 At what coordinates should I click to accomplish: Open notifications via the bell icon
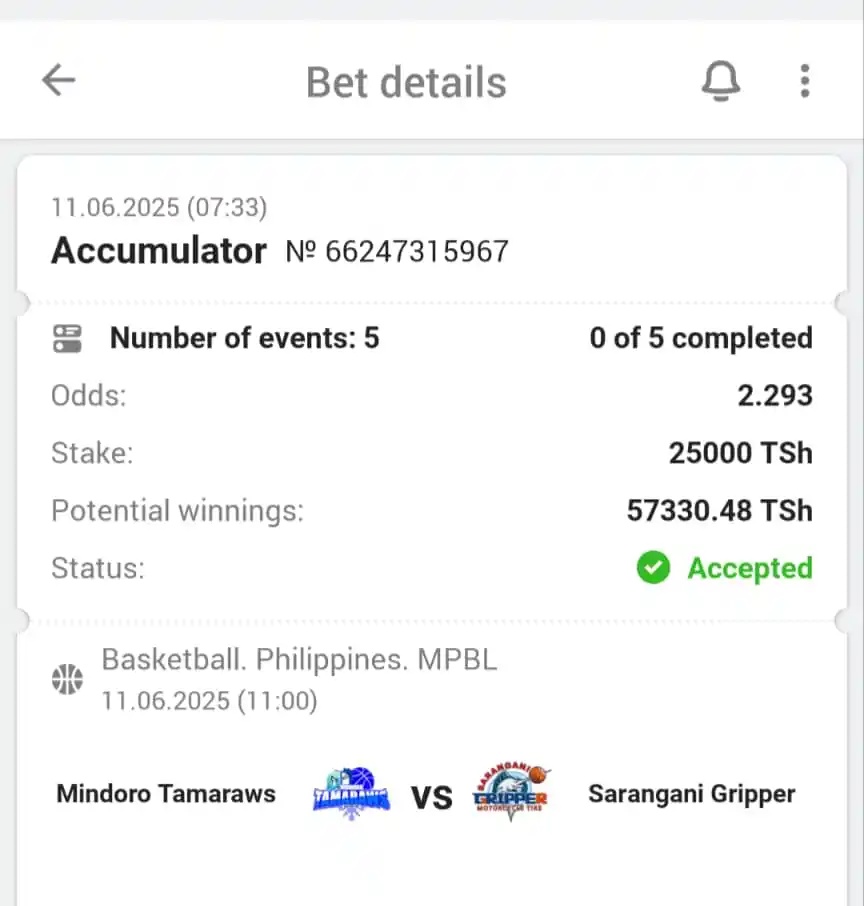(722, 82)
